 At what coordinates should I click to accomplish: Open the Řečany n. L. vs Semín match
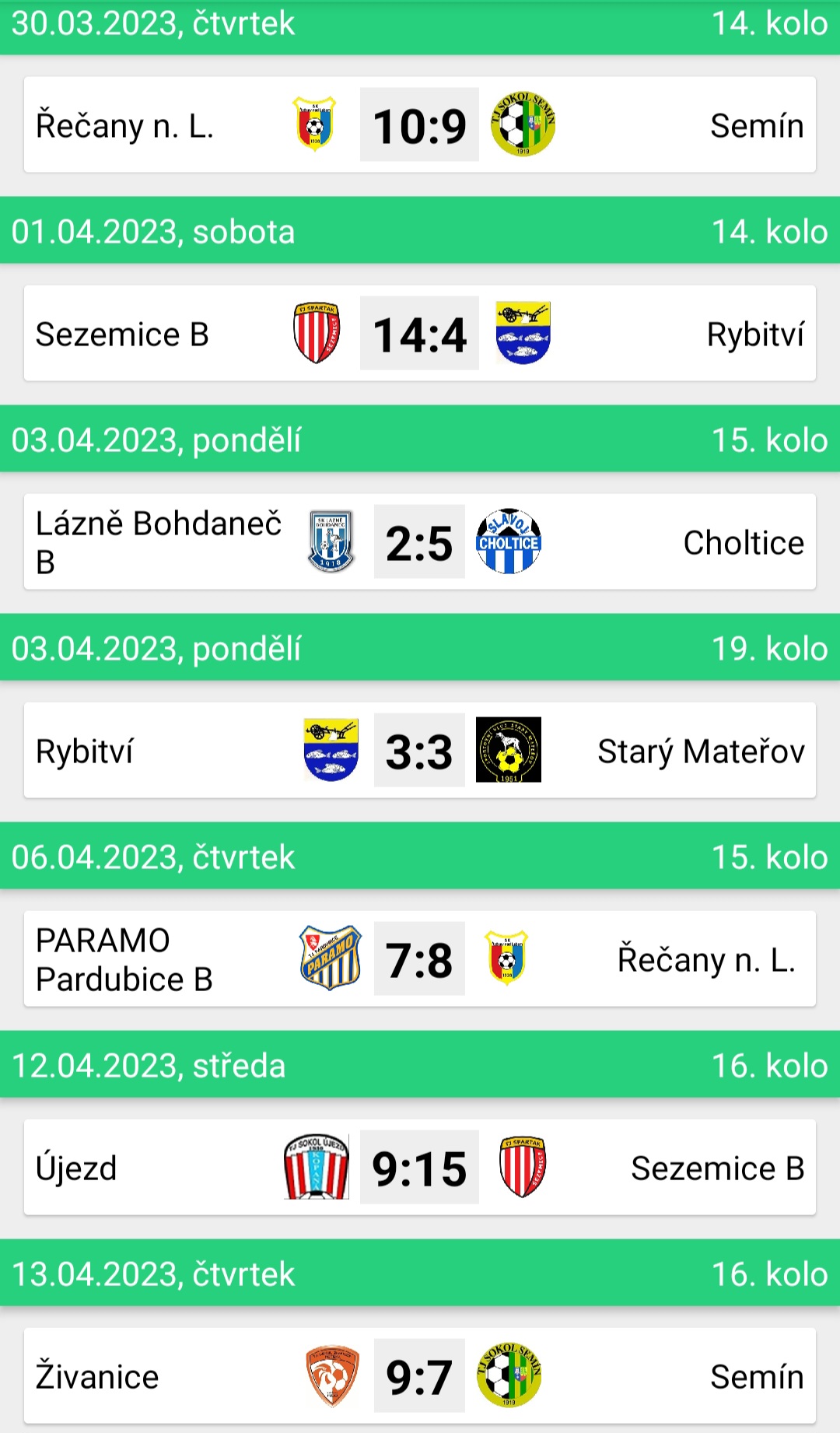click(419, 125)
